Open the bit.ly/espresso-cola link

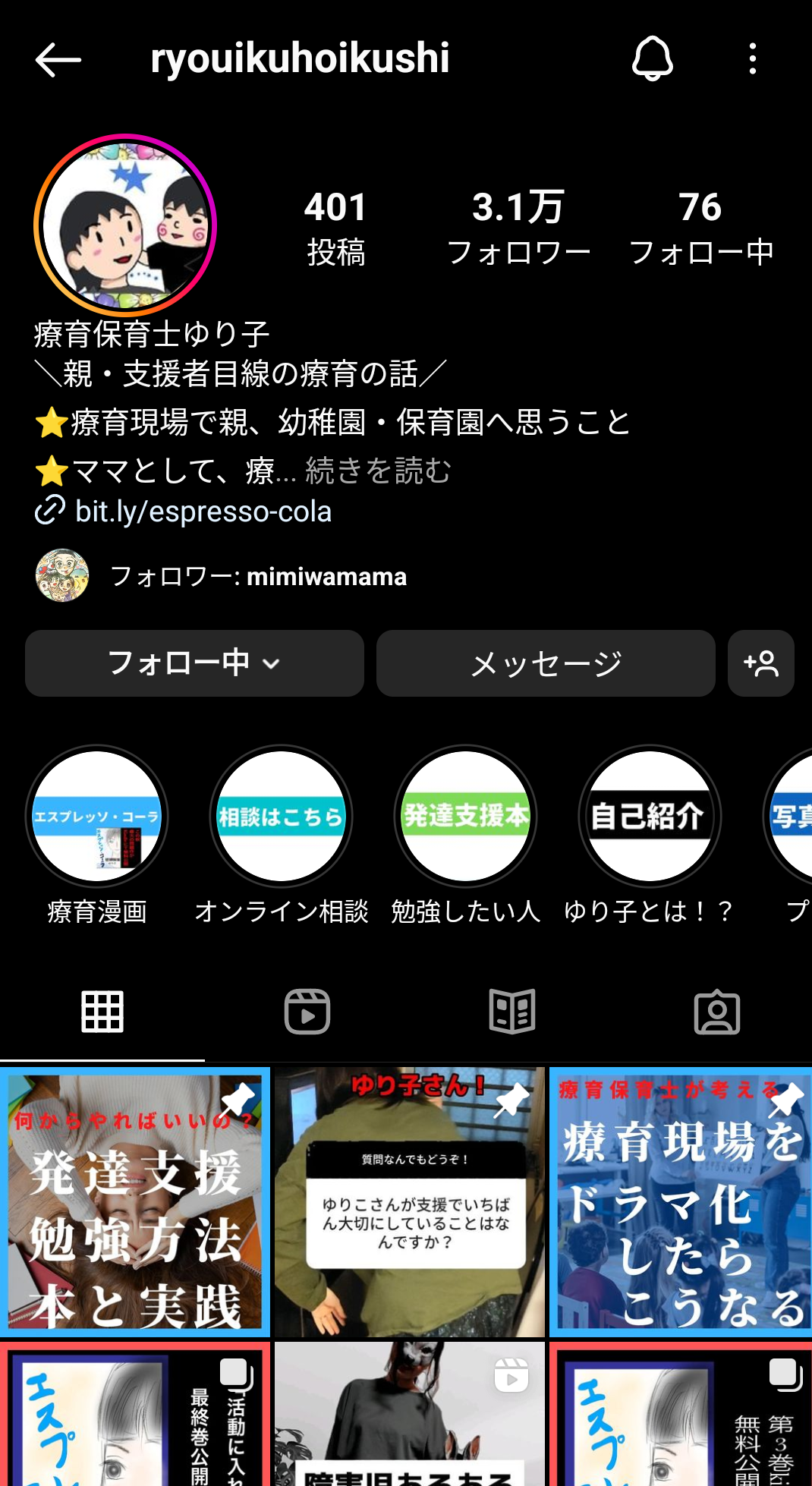[203, 512]
